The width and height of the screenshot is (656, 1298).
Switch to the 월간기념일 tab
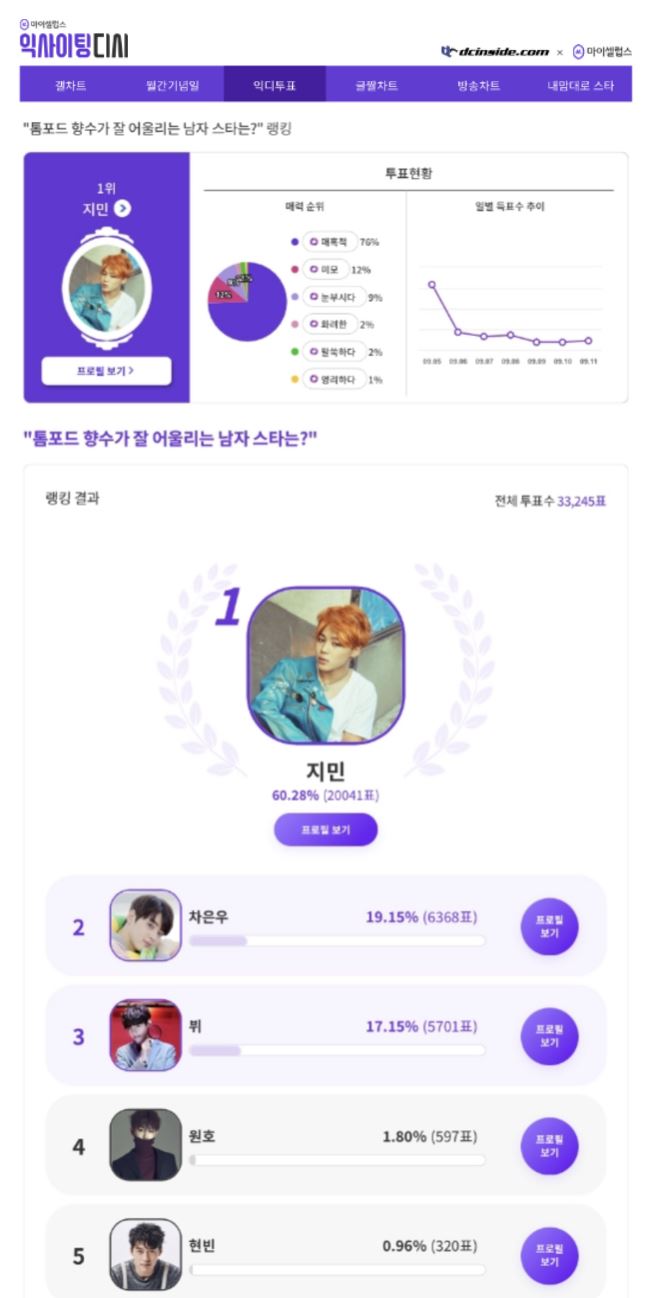click(172, 85)
